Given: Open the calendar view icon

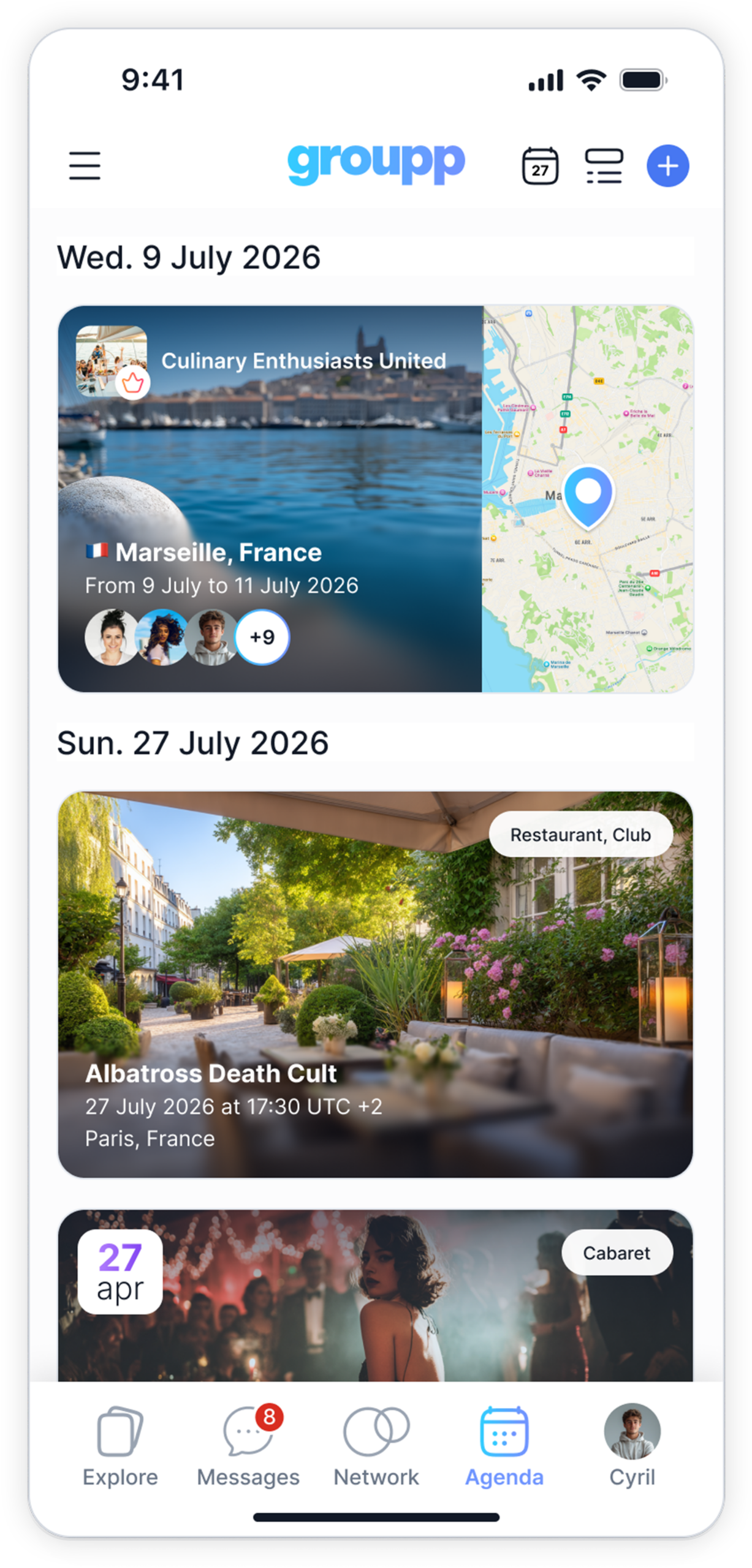Looking at the screenshot, I should pyautogui.click(x=540, y=166).
